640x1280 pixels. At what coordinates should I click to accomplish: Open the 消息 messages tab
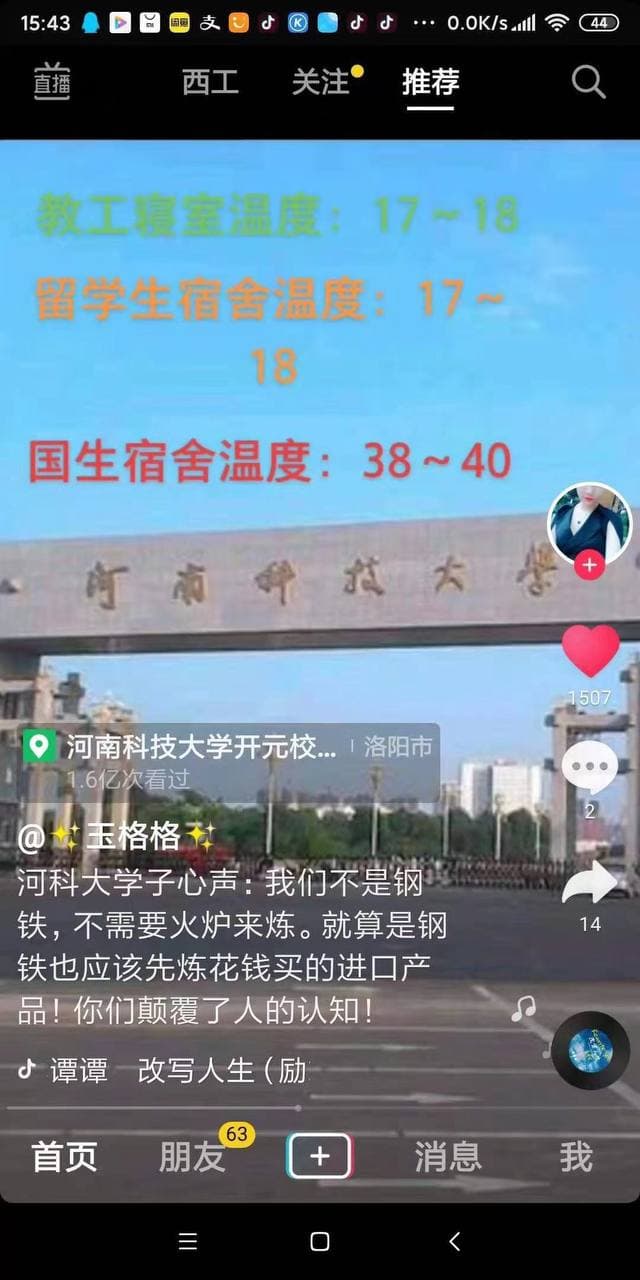click(447, 1157)
